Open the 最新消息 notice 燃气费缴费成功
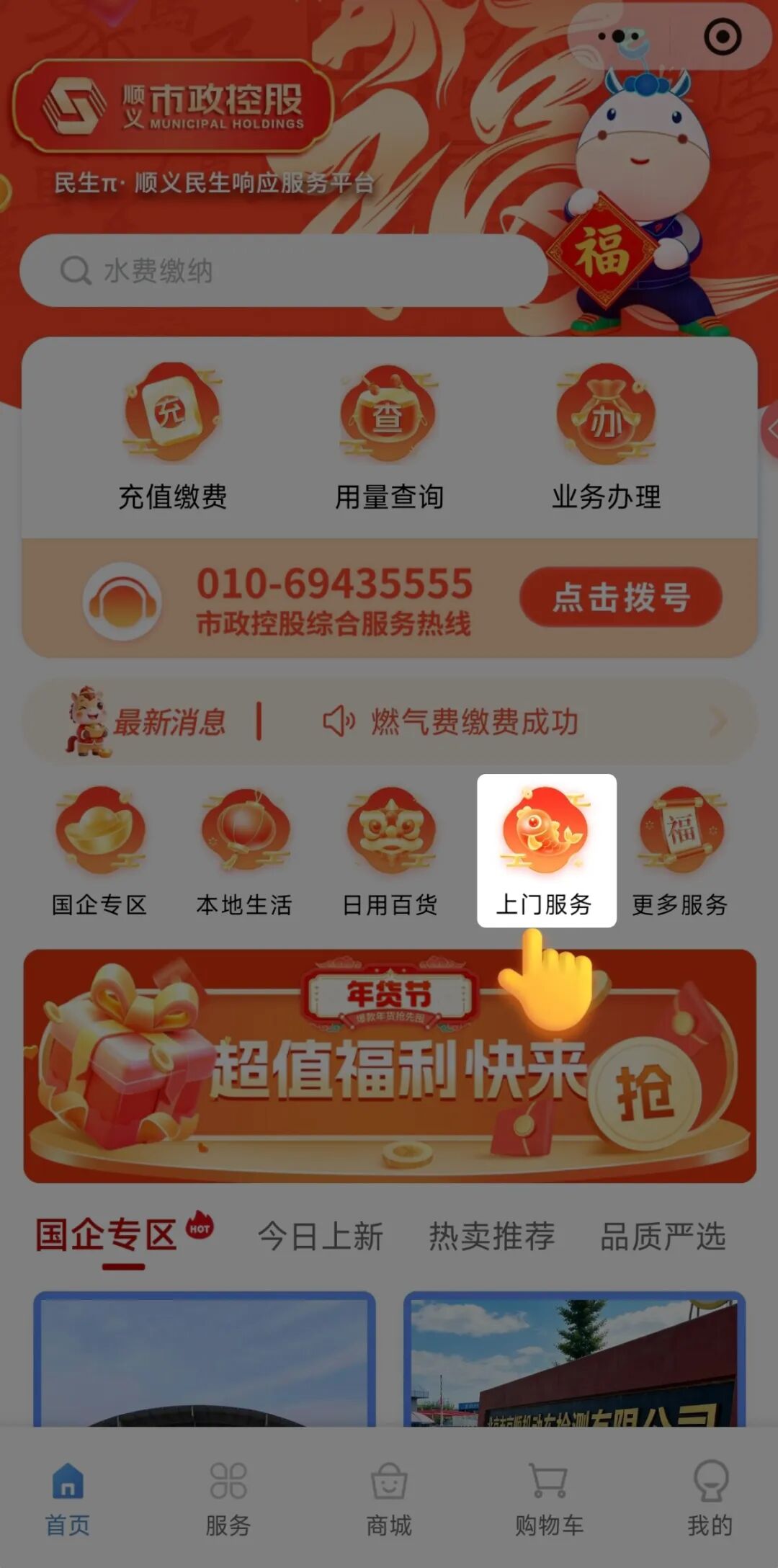The image size is (778, 1568). 474,721
